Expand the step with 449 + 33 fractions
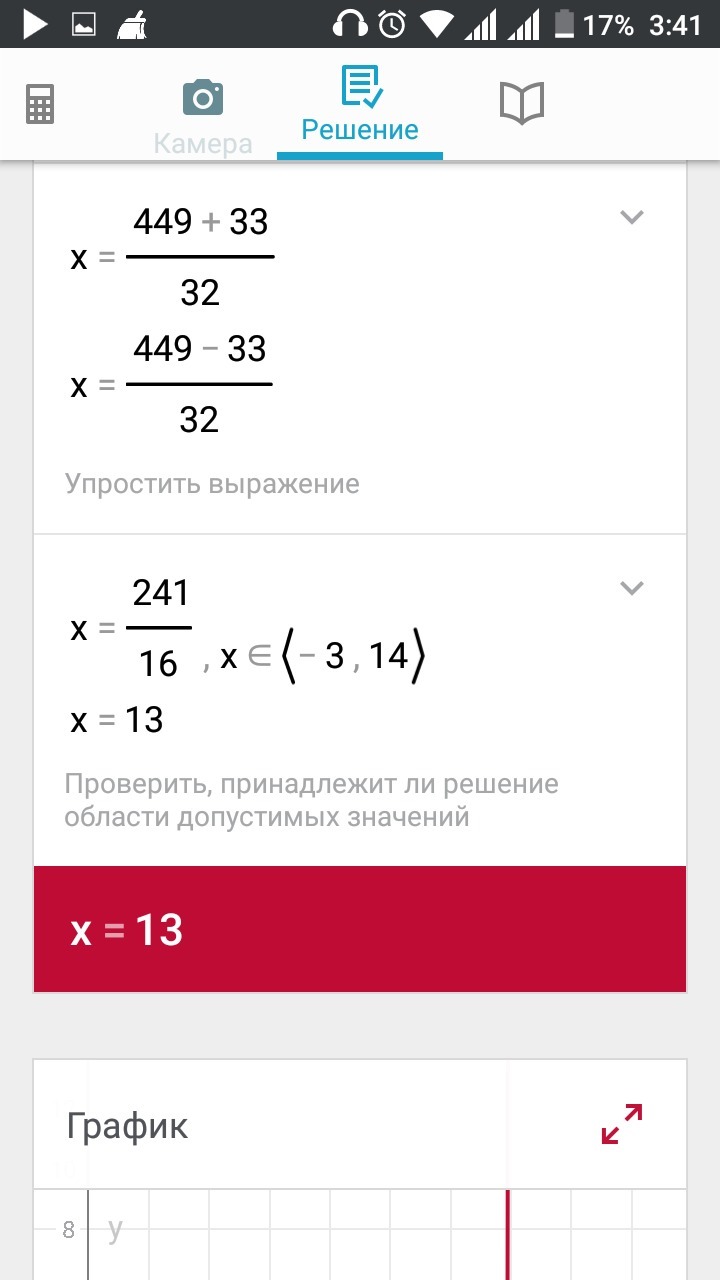This screenshot has height=1280, width=720. pyautogui.click(x=631, y=217)
